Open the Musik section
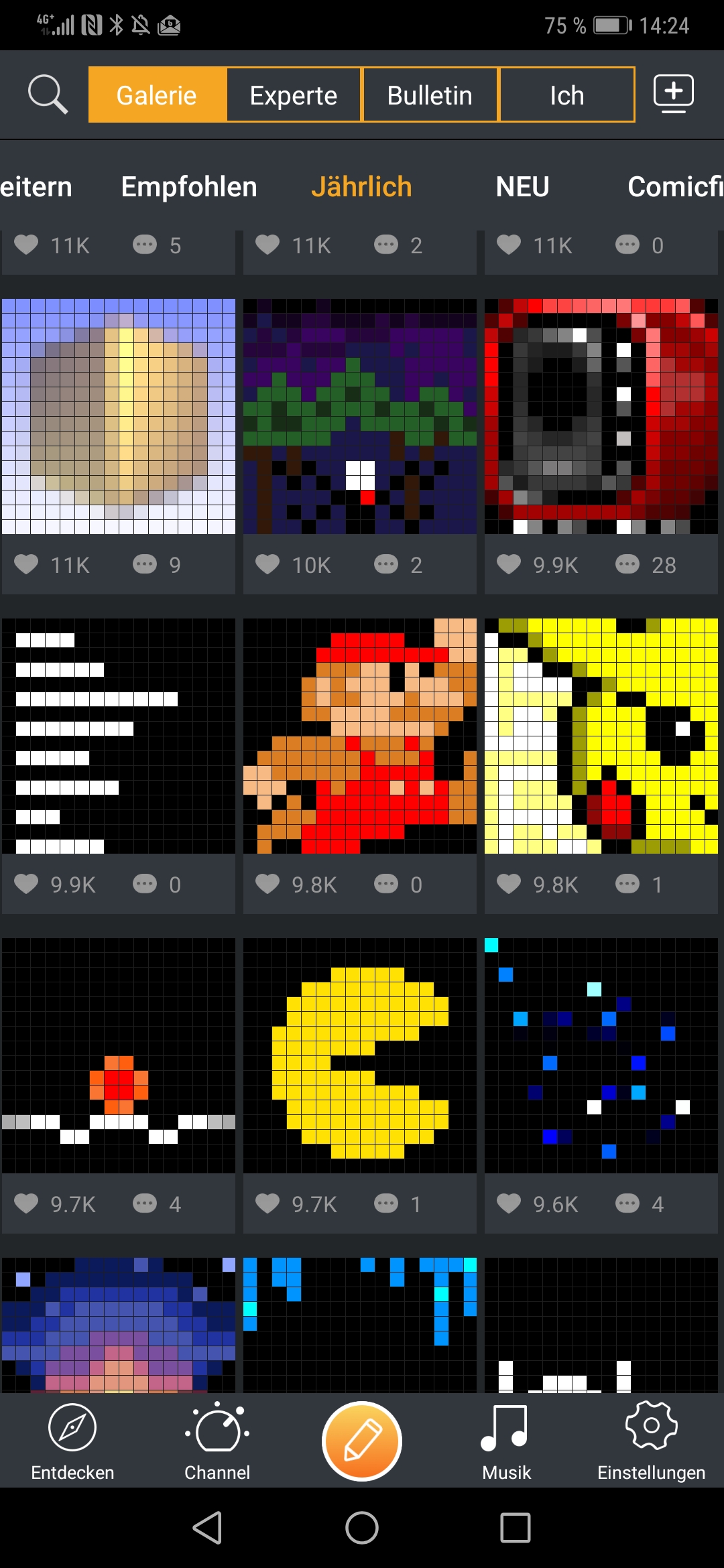The height and width of the screenshot is (1568, 724). [x=506, y=1441]
